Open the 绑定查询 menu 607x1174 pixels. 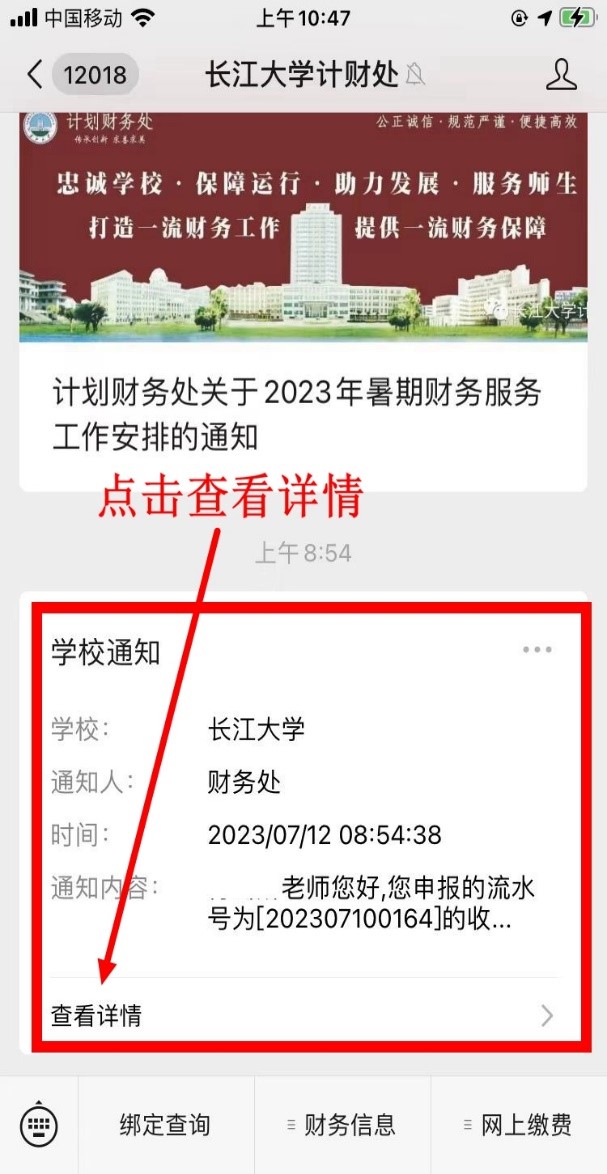click(x=165, y=1125)
